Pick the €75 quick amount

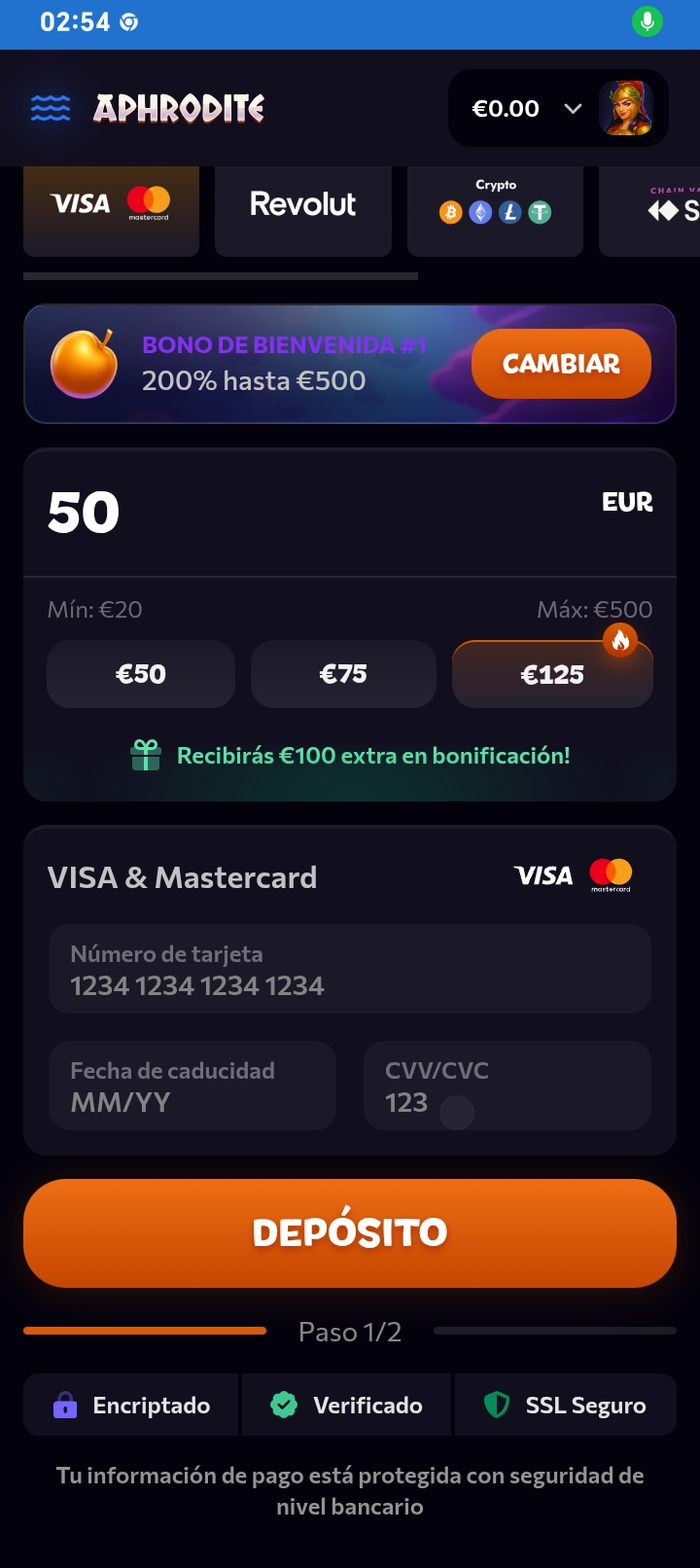343,674
